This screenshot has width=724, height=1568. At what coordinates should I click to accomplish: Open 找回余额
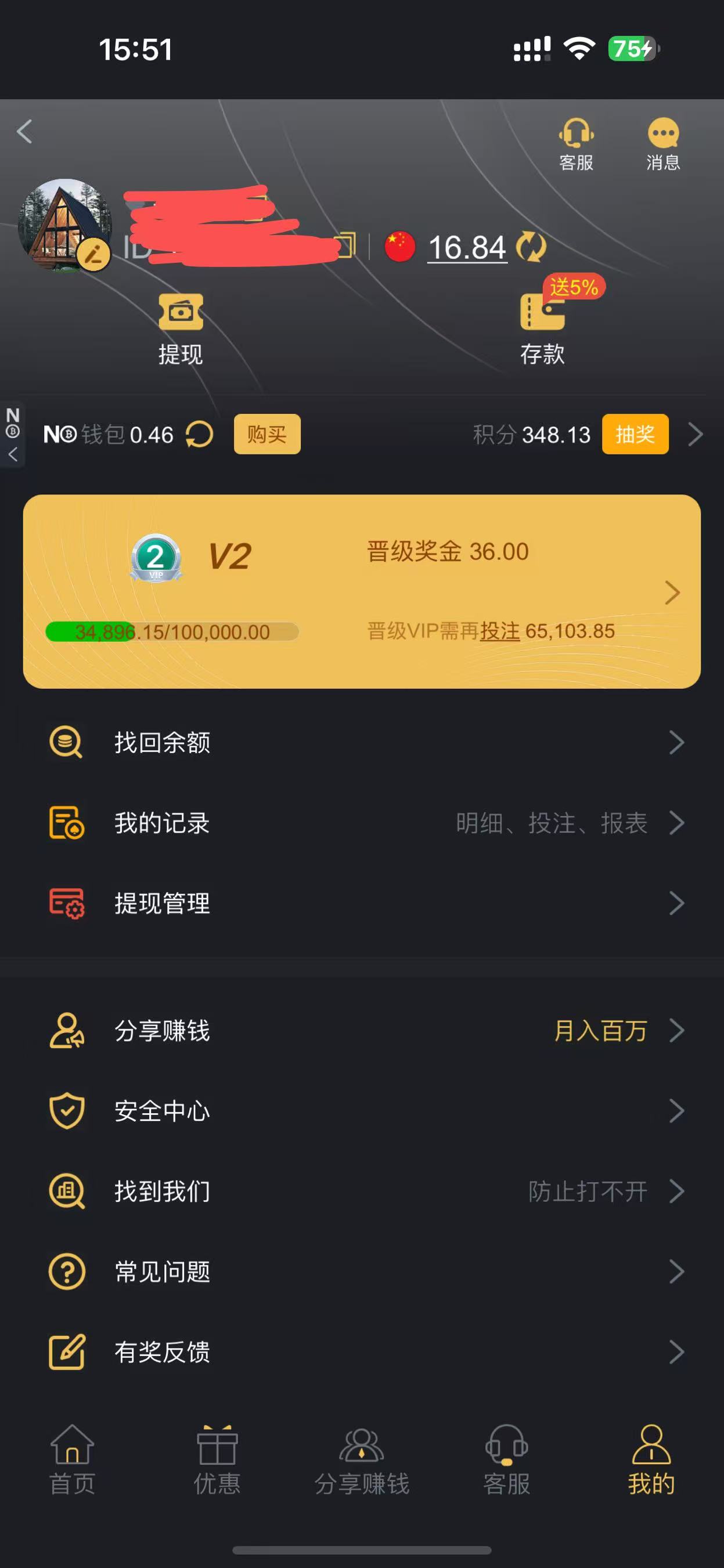(362, 743)
